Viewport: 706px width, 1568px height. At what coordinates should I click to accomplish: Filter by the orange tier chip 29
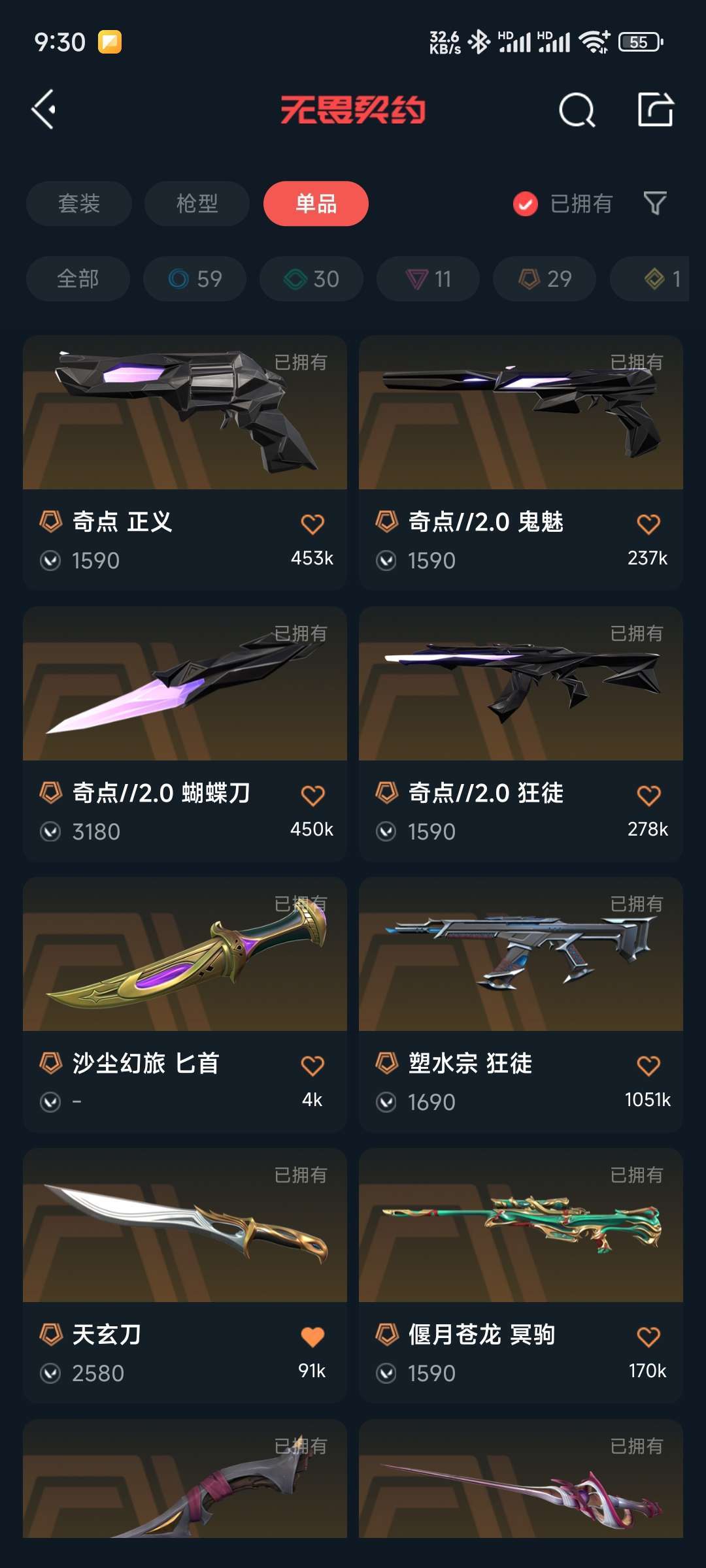(545, 279)
